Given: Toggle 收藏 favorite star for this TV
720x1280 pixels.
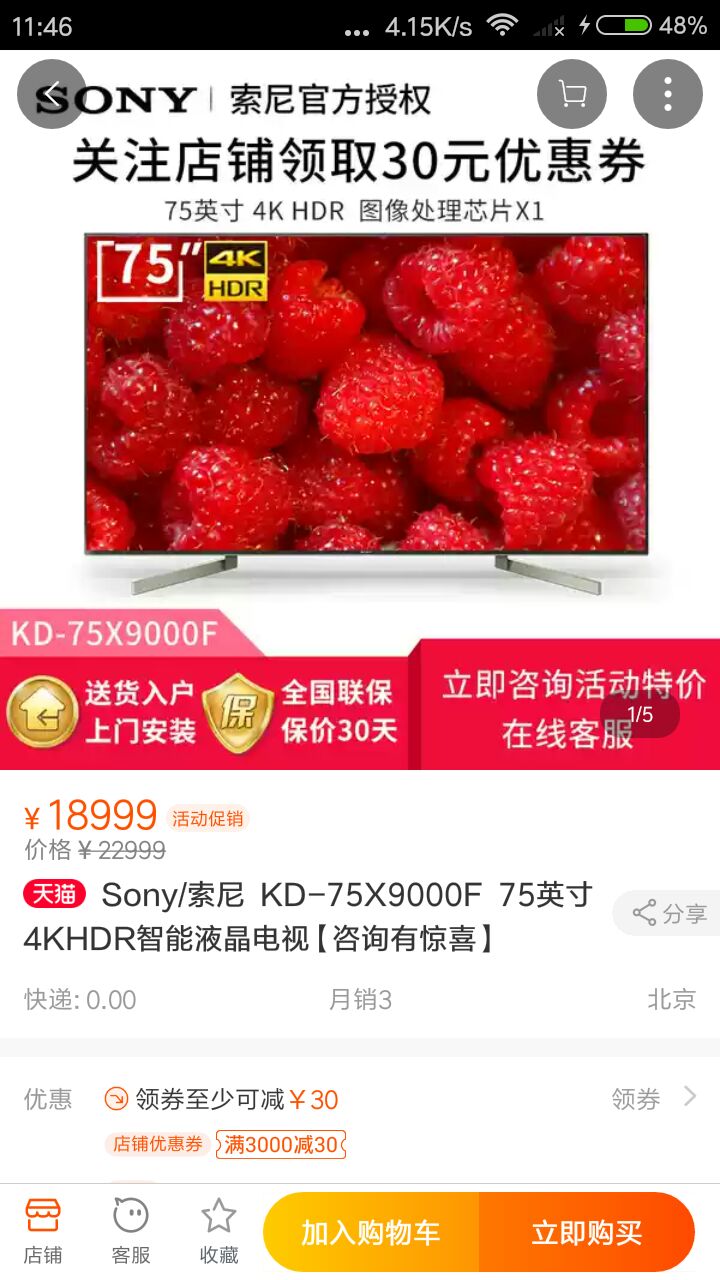Looking at the screenshot, I should [x=216, y=1228].
